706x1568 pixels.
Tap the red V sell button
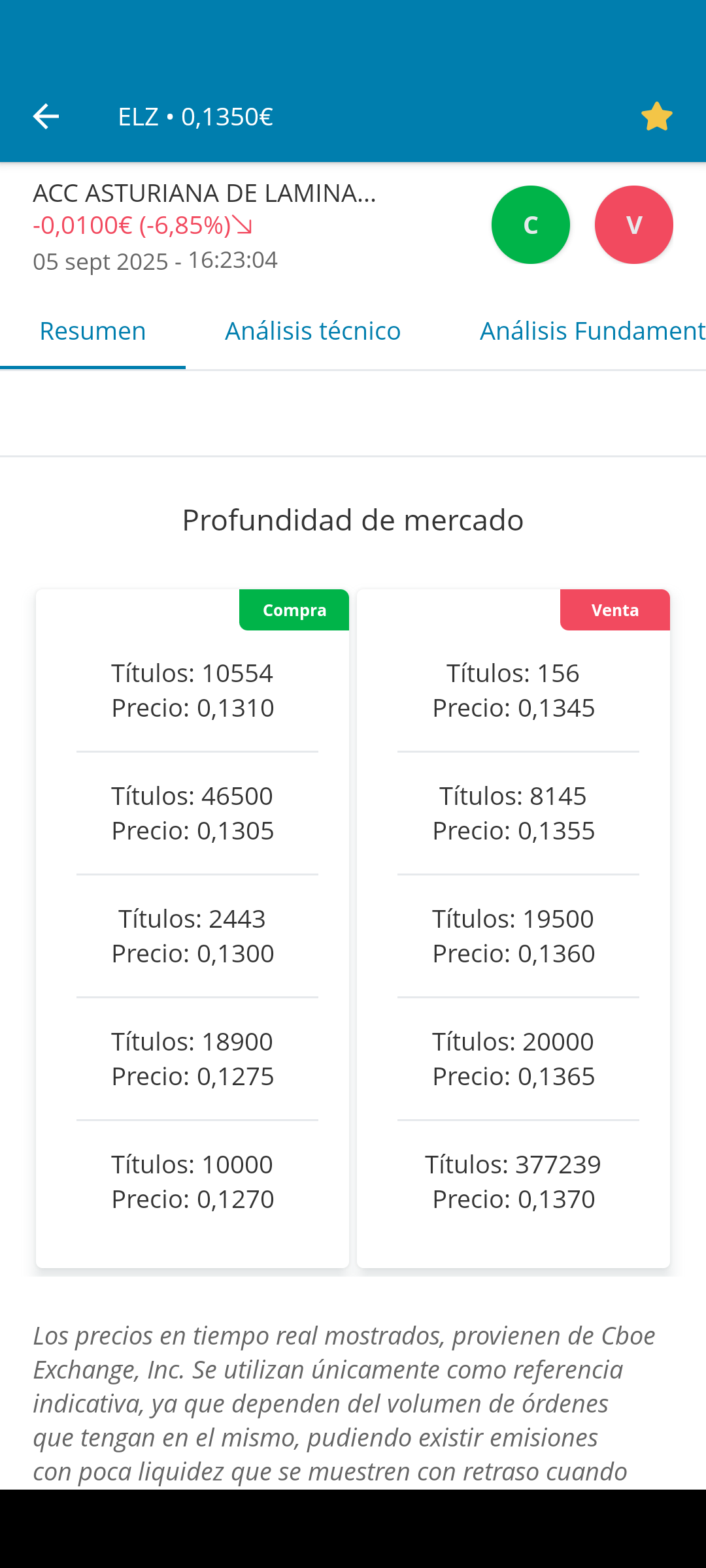point(633,225)
